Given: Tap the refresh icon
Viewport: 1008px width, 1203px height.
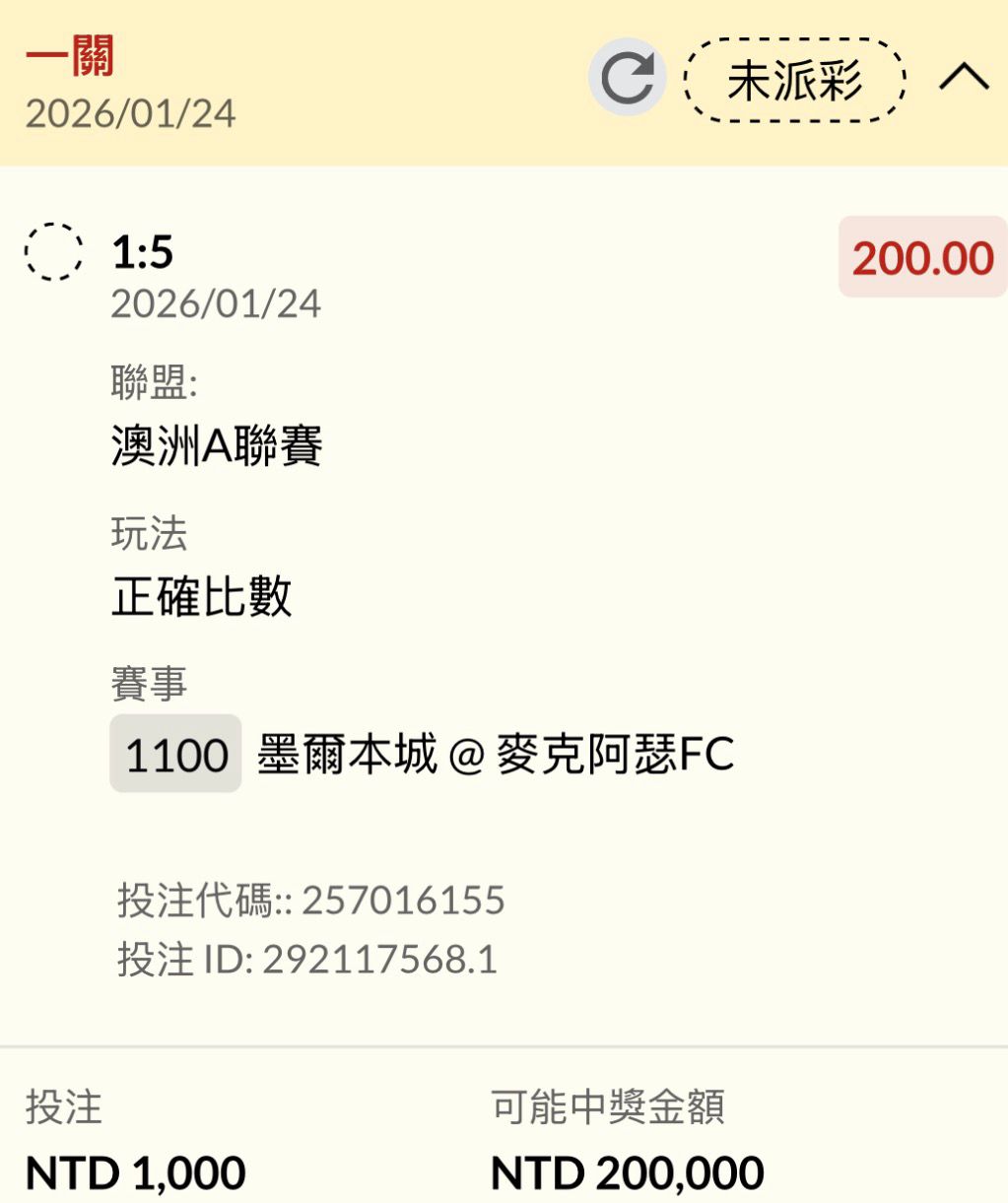Looking at the screenshot, I should [628, 78].
